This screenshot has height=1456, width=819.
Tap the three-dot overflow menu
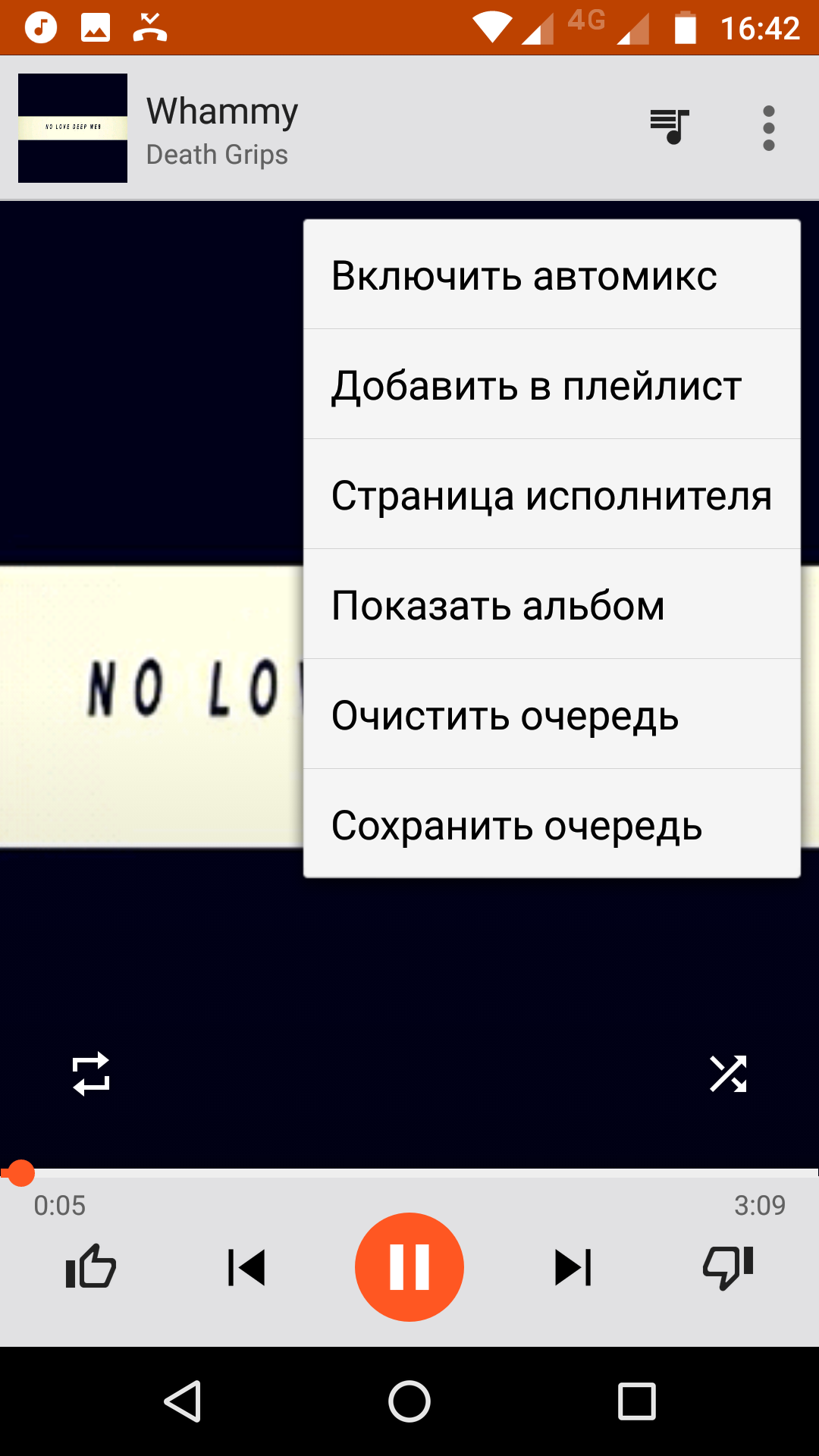[768, 127]
